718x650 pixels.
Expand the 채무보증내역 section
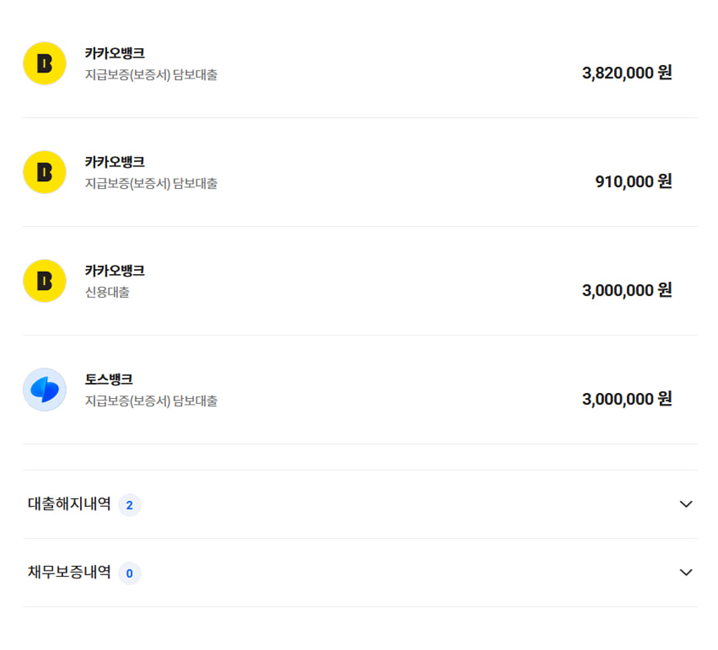pos(685,572)
